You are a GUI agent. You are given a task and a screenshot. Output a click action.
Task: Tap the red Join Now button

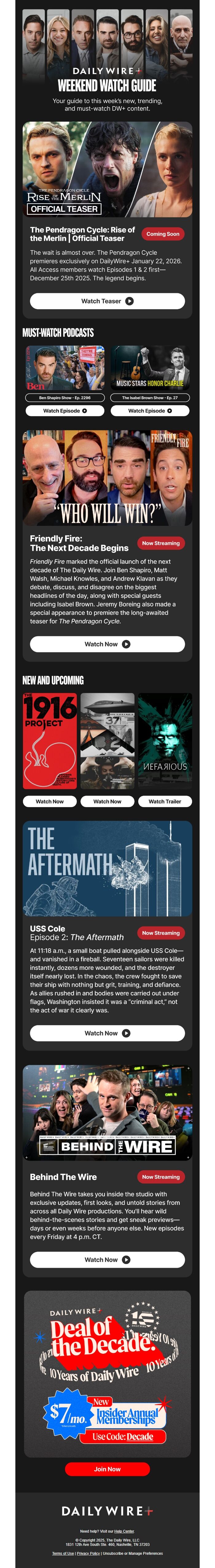[x=107, y=1468]
